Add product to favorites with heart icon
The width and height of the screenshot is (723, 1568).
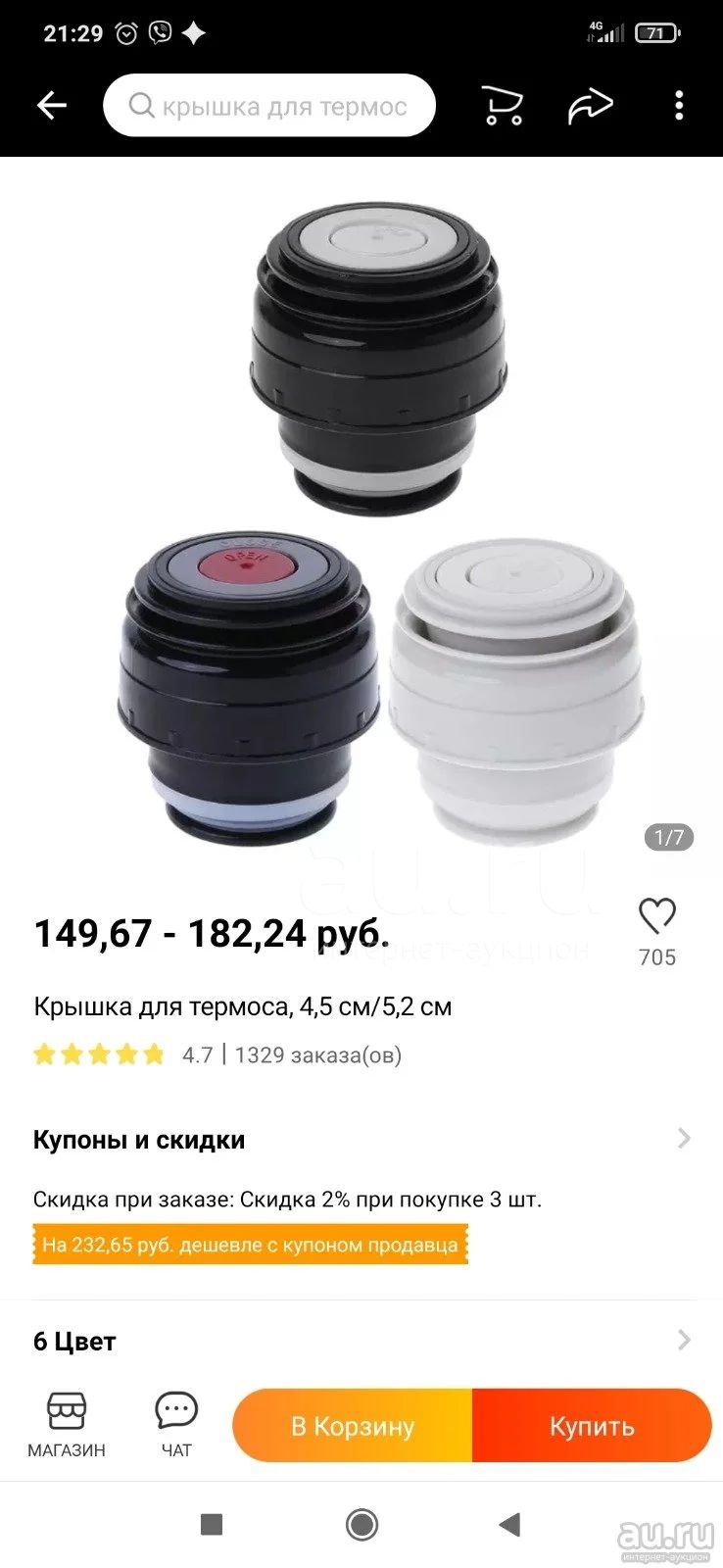657,915
